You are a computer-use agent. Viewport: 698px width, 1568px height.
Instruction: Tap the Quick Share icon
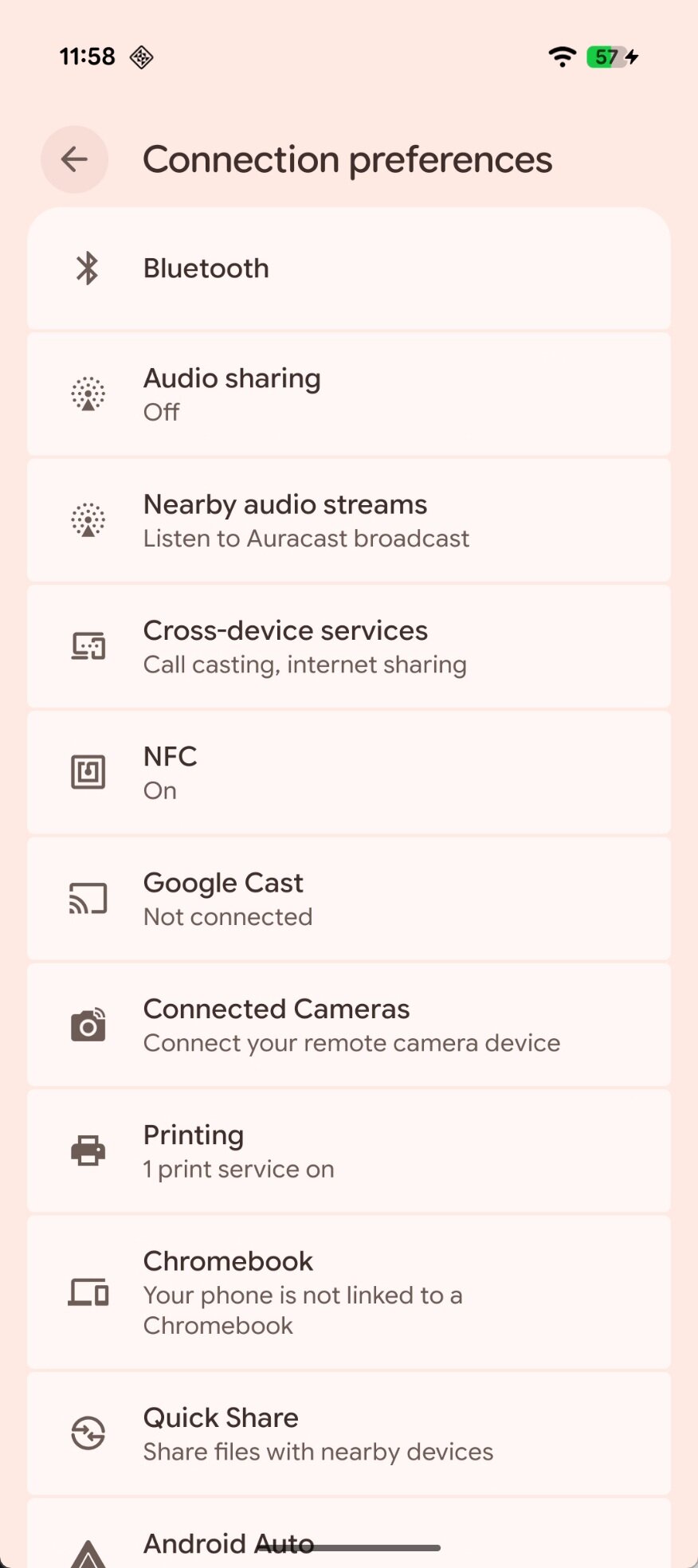point(87,1433)
